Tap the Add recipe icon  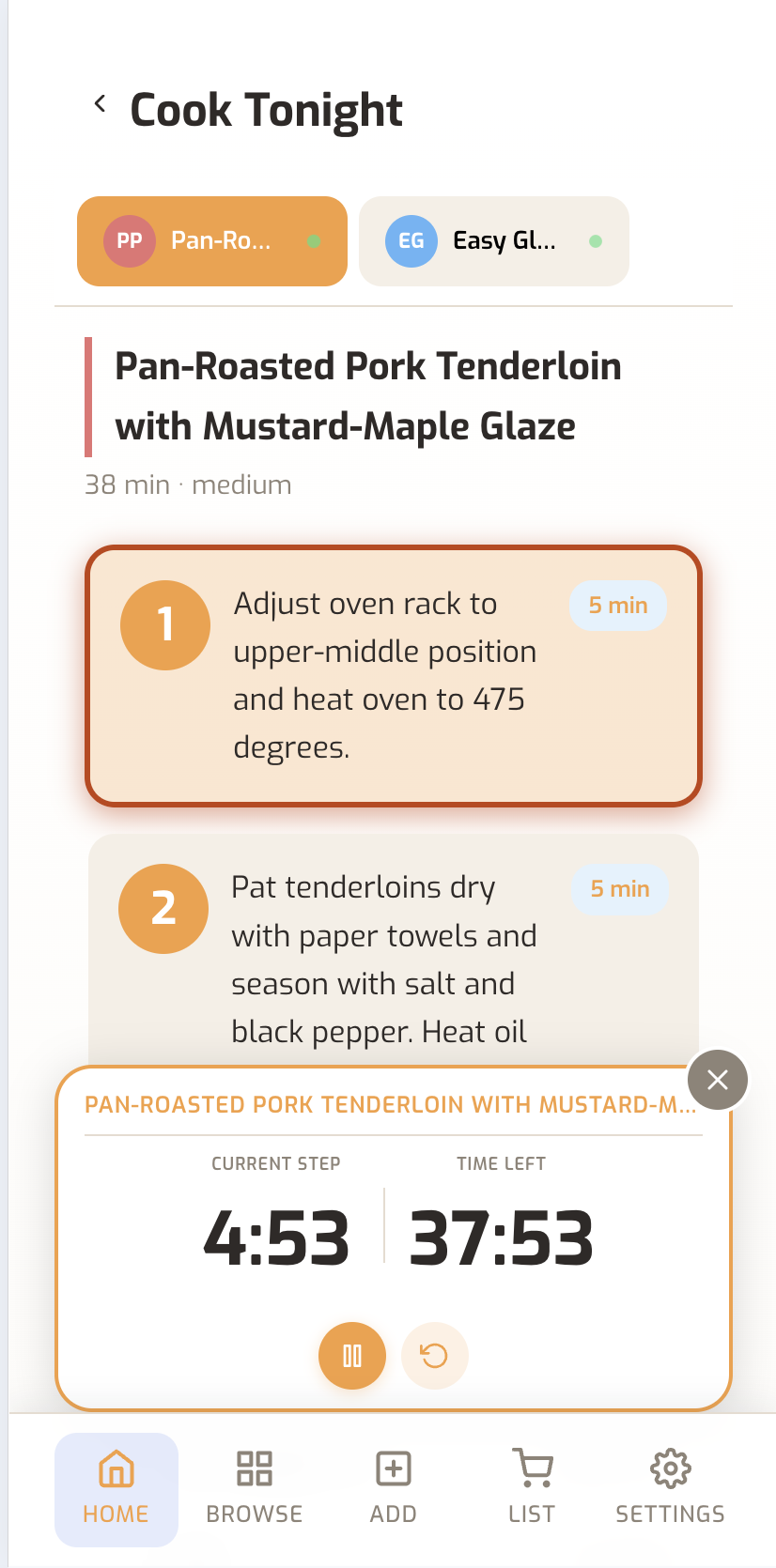coord(393,1468)
